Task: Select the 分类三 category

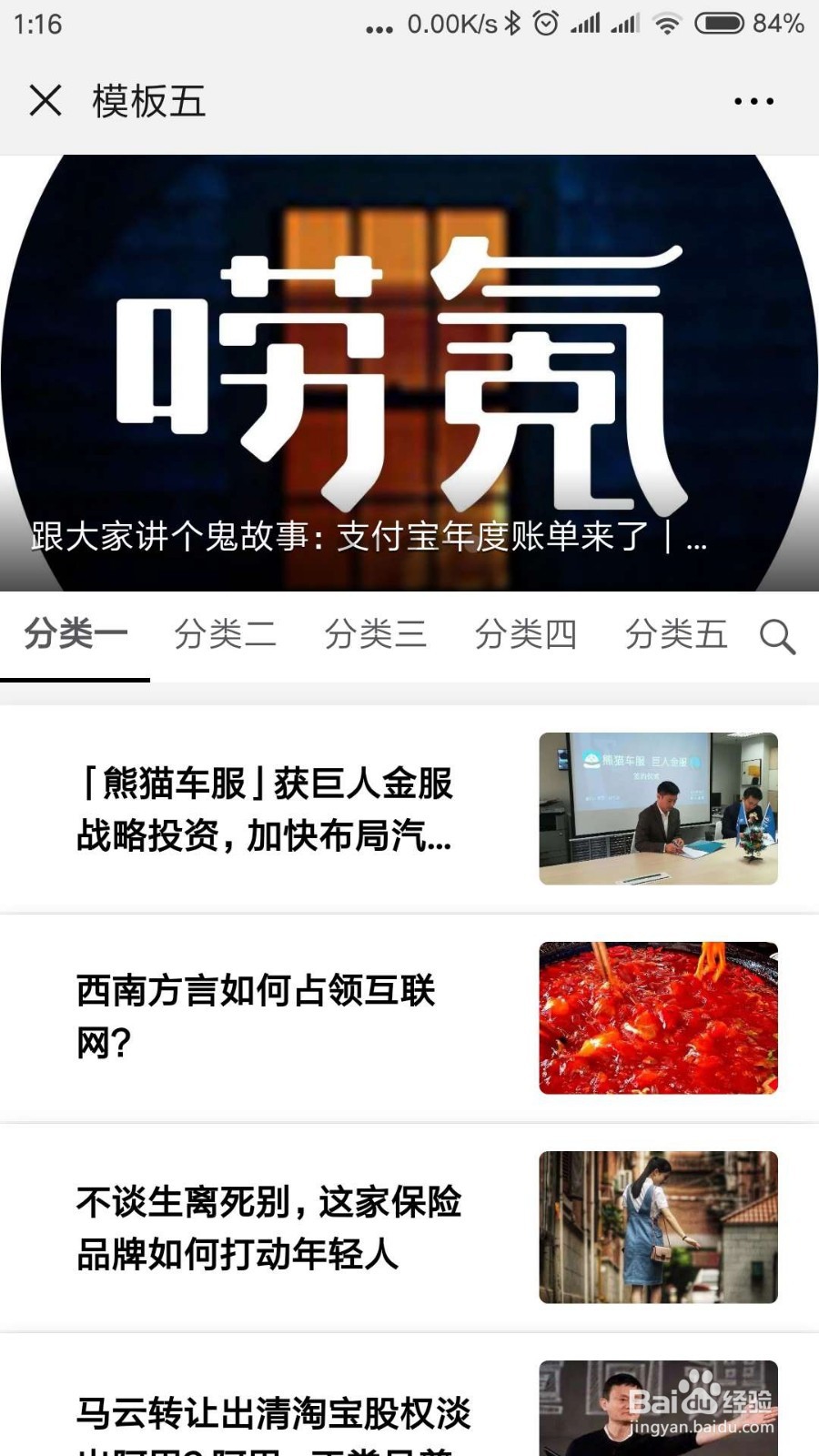Action: click(x=377, y=635)
